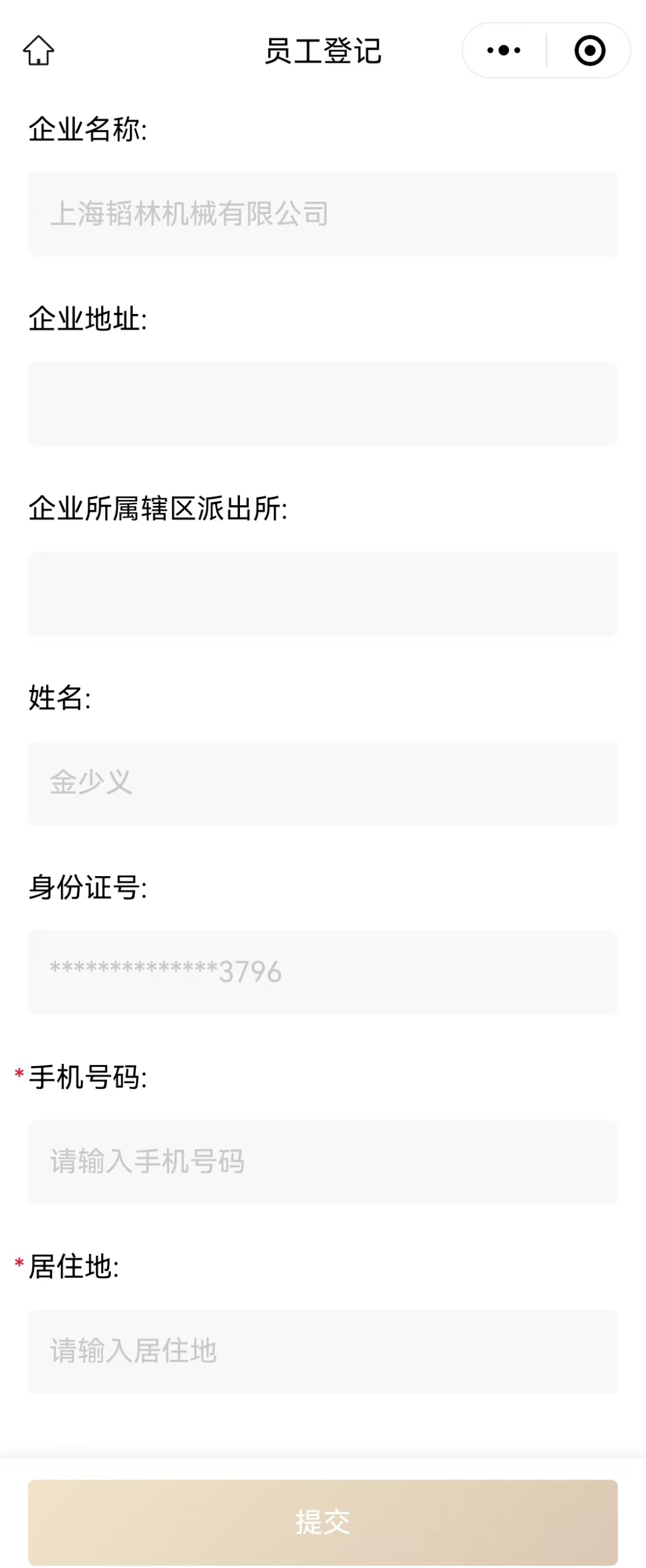
Task: Tap the 身份证号 field
Action: (x=322, y=972)
